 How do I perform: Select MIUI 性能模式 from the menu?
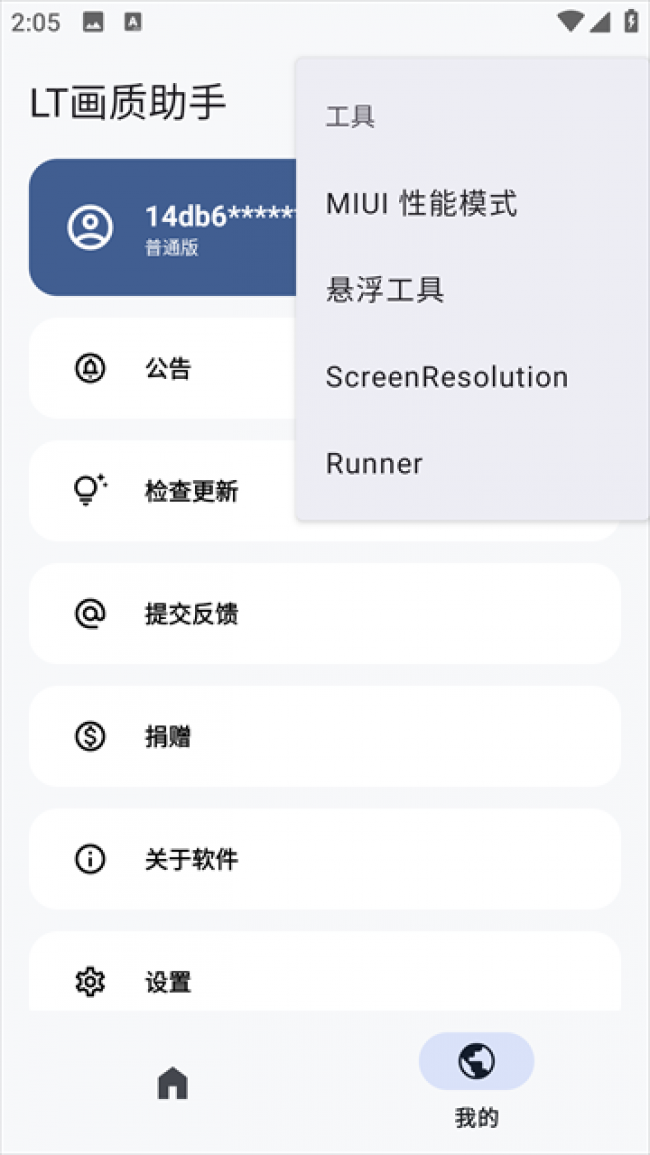(421, 204)
